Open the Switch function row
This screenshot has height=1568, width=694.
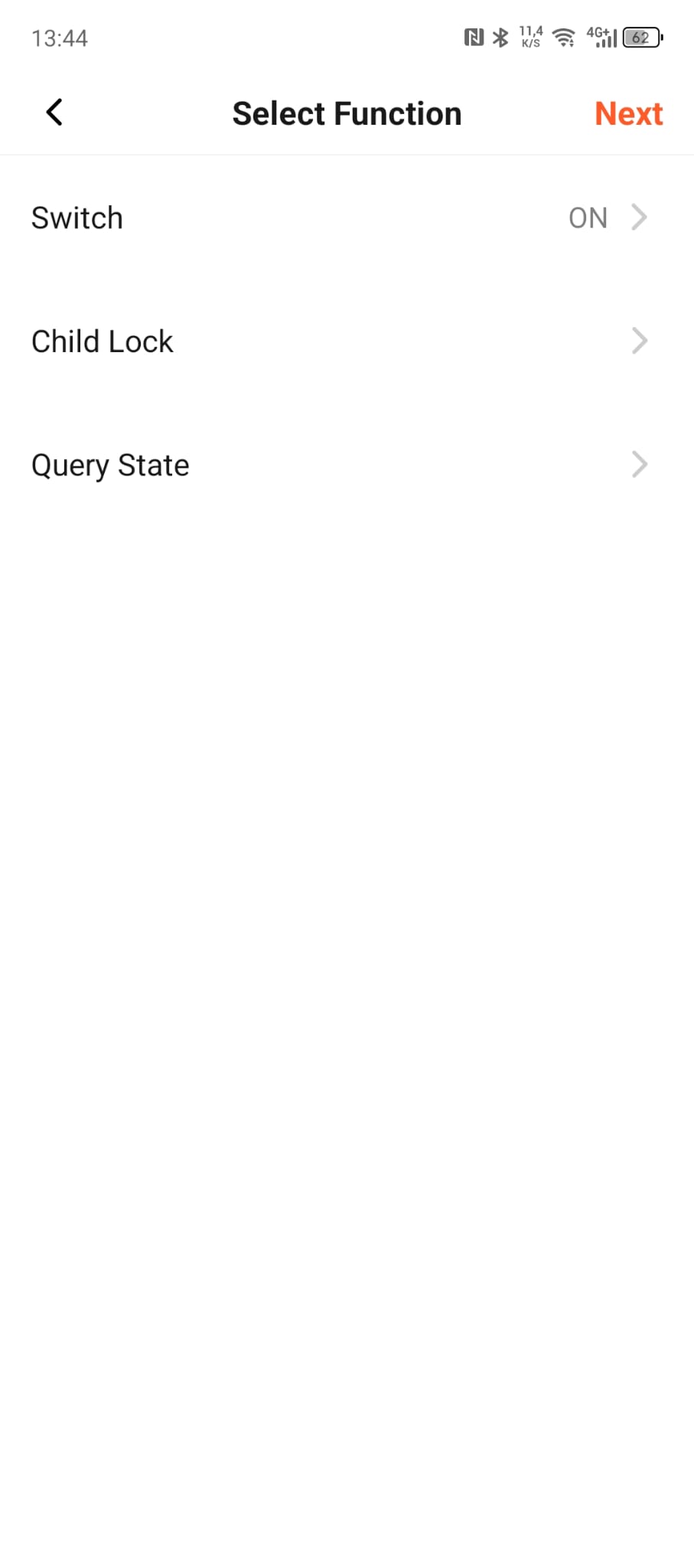pyautogui.click(x=347, y=217)
